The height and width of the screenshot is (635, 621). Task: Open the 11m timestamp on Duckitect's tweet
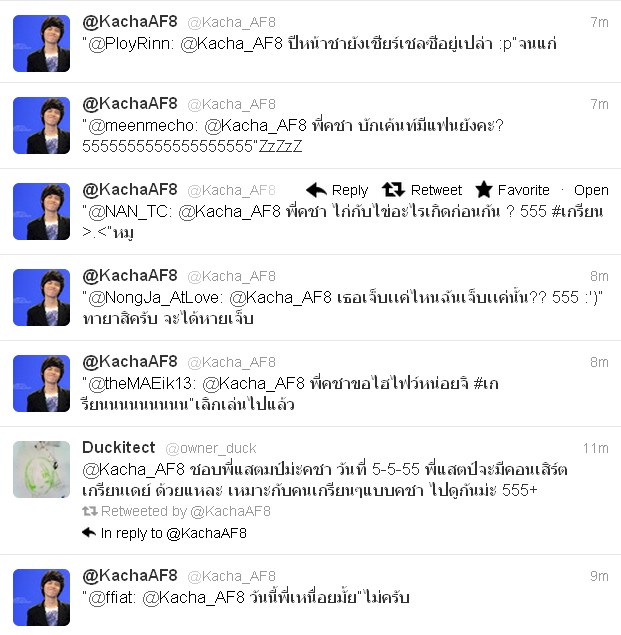[598, 448]
